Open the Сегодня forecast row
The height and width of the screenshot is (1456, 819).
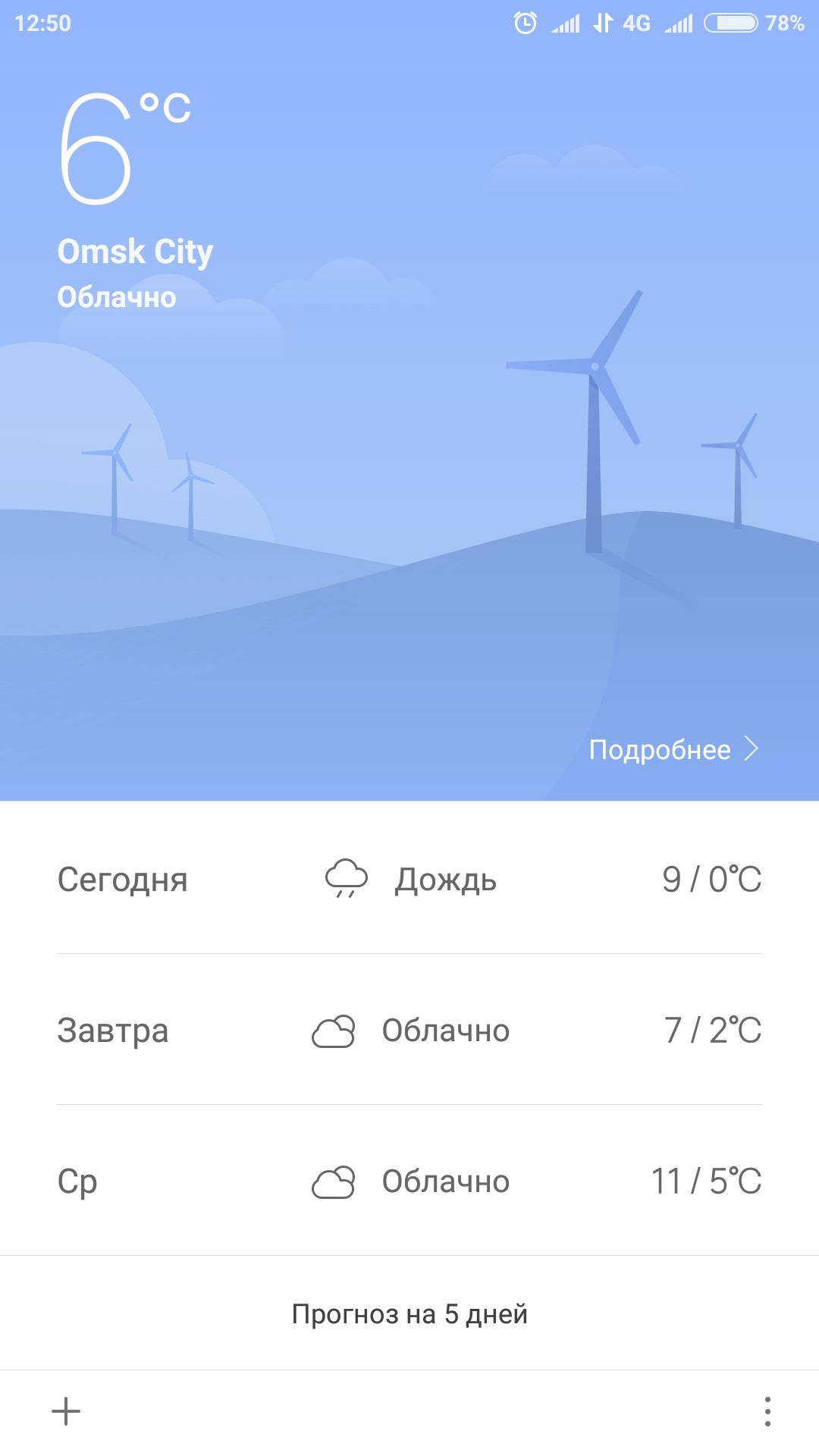point(409,879)
